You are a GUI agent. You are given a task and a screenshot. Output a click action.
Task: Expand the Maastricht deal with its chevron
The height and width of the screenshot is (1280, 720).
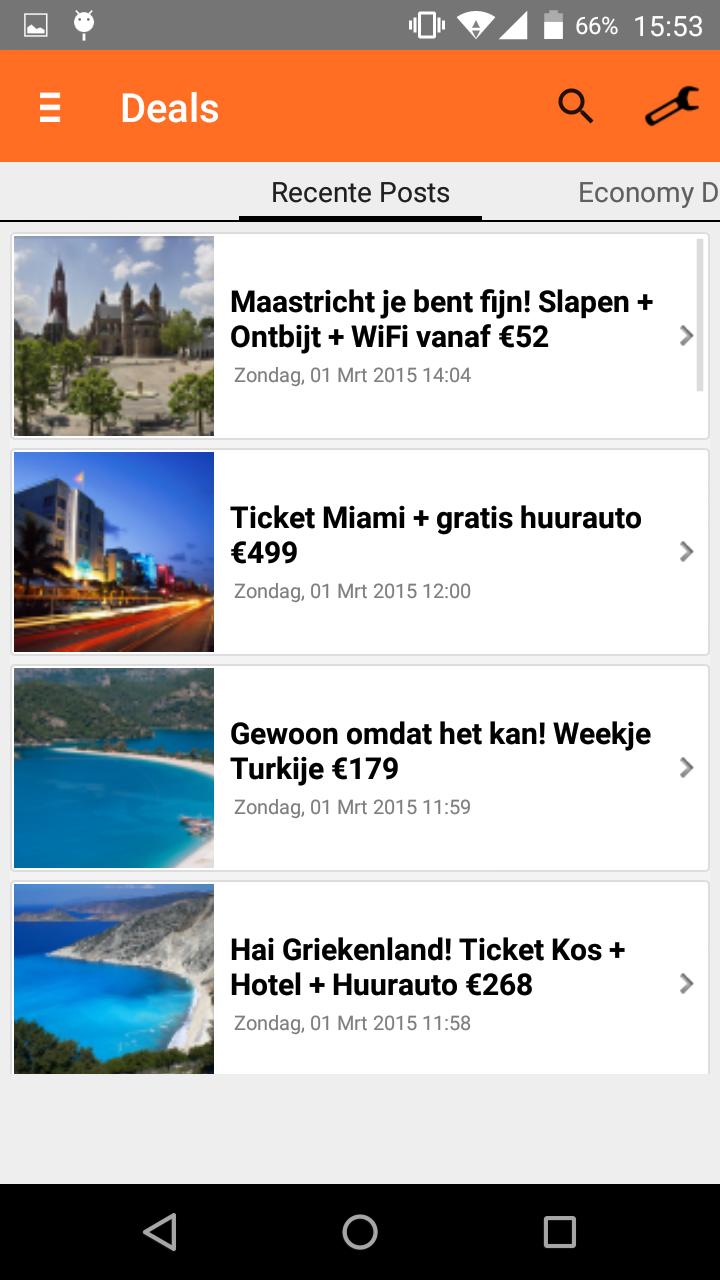[x=686, y=336]
